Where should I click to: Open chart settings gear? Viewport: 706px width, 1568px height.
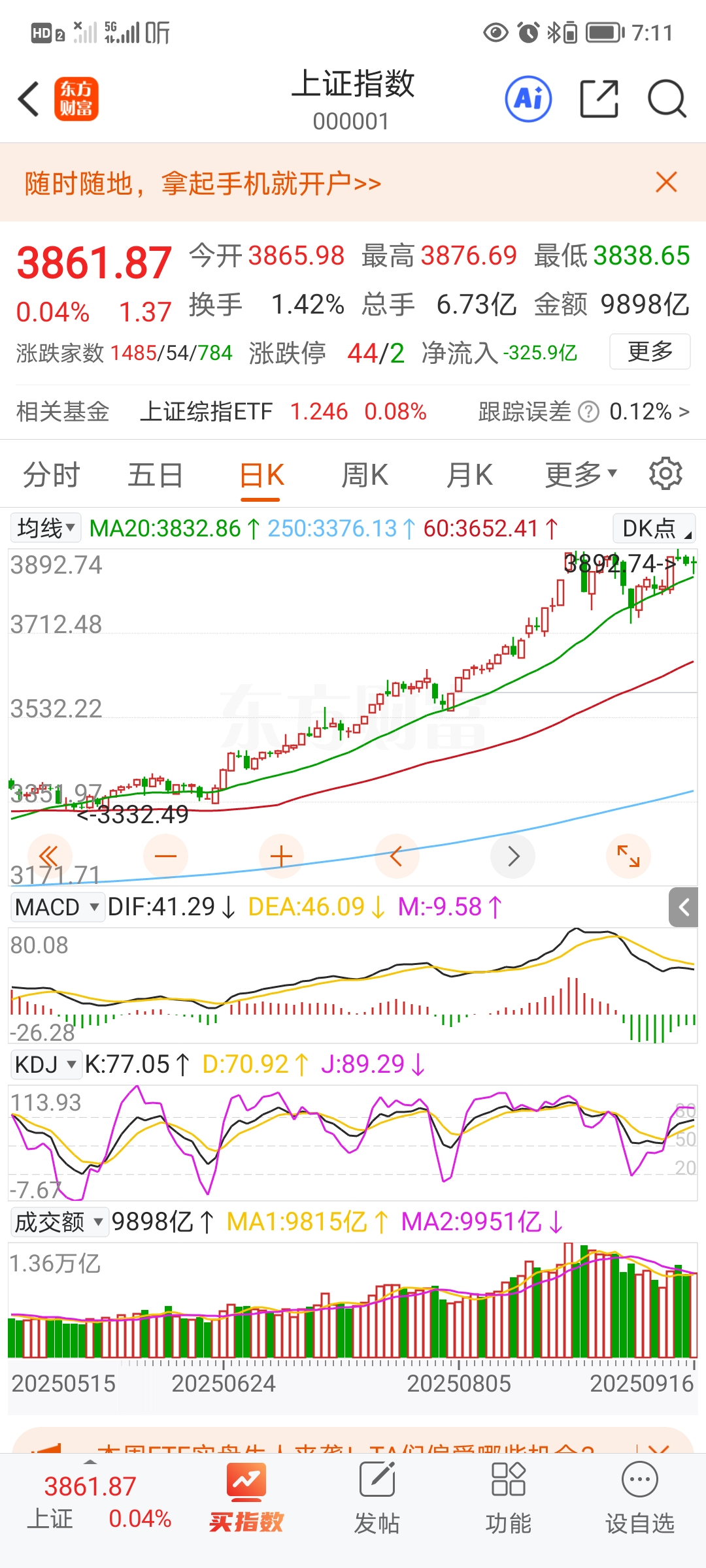(665, 474)
